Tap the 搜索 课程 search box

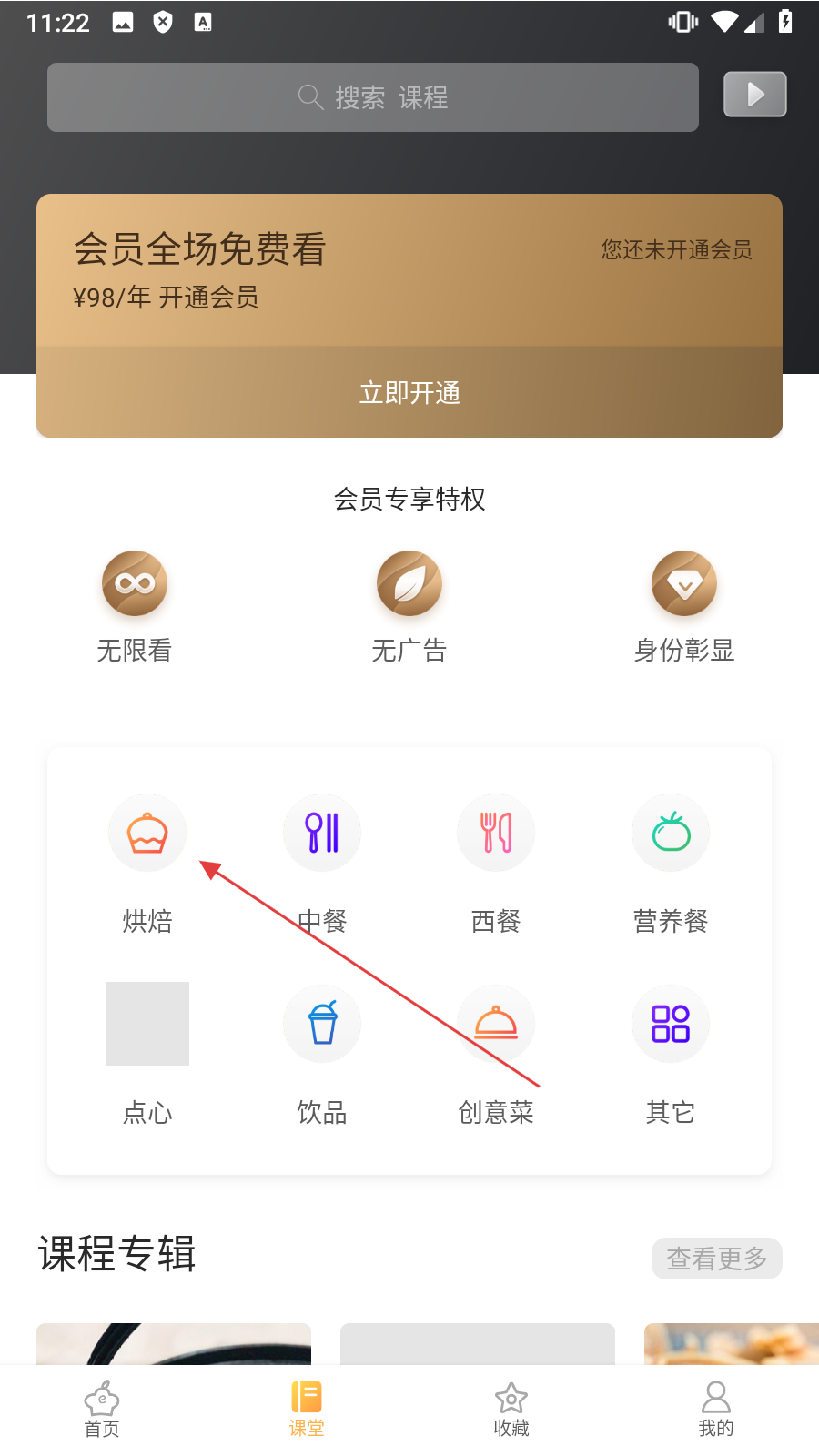point(373,97)
